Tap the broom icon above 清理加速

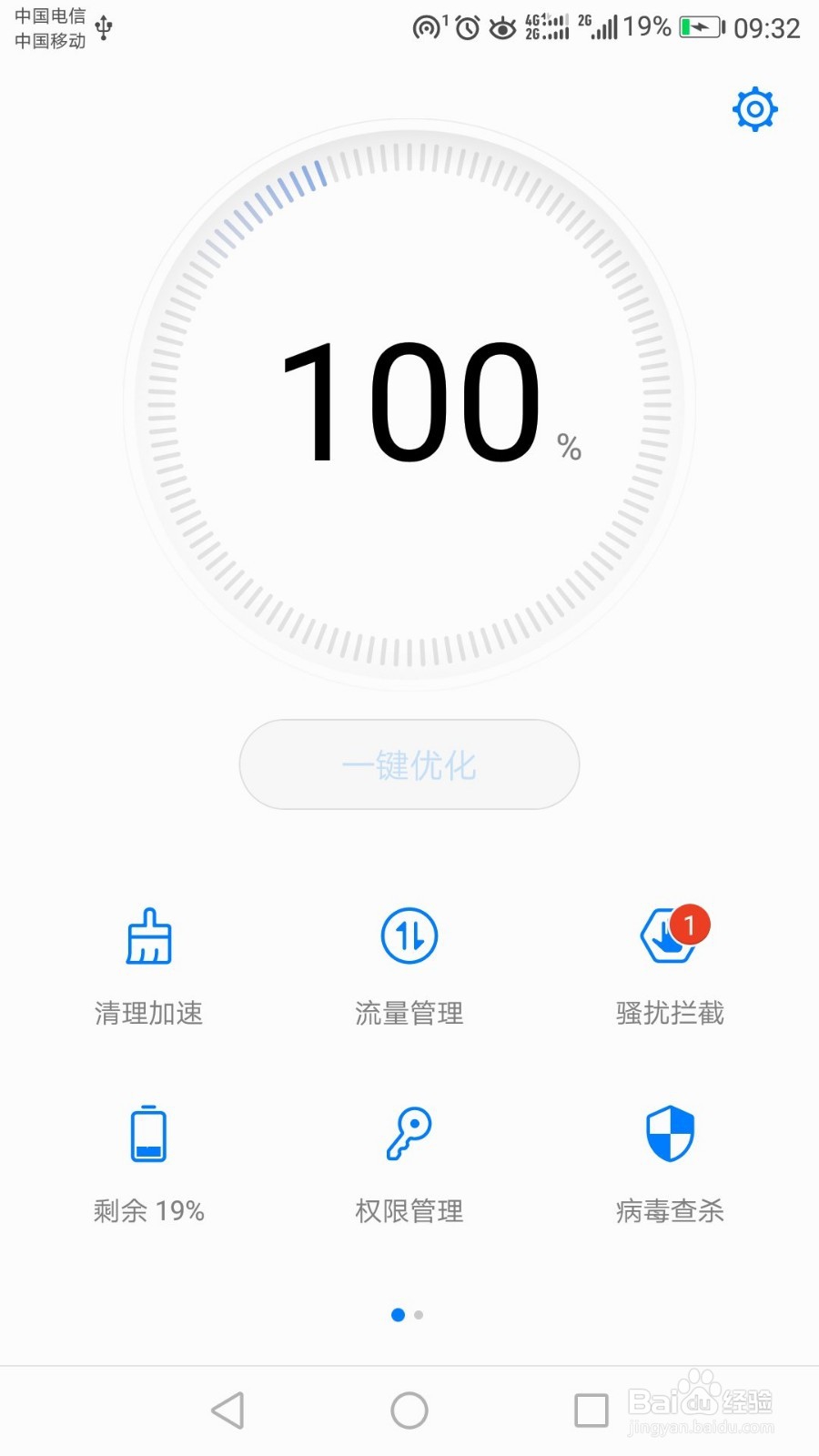[148, 937]
